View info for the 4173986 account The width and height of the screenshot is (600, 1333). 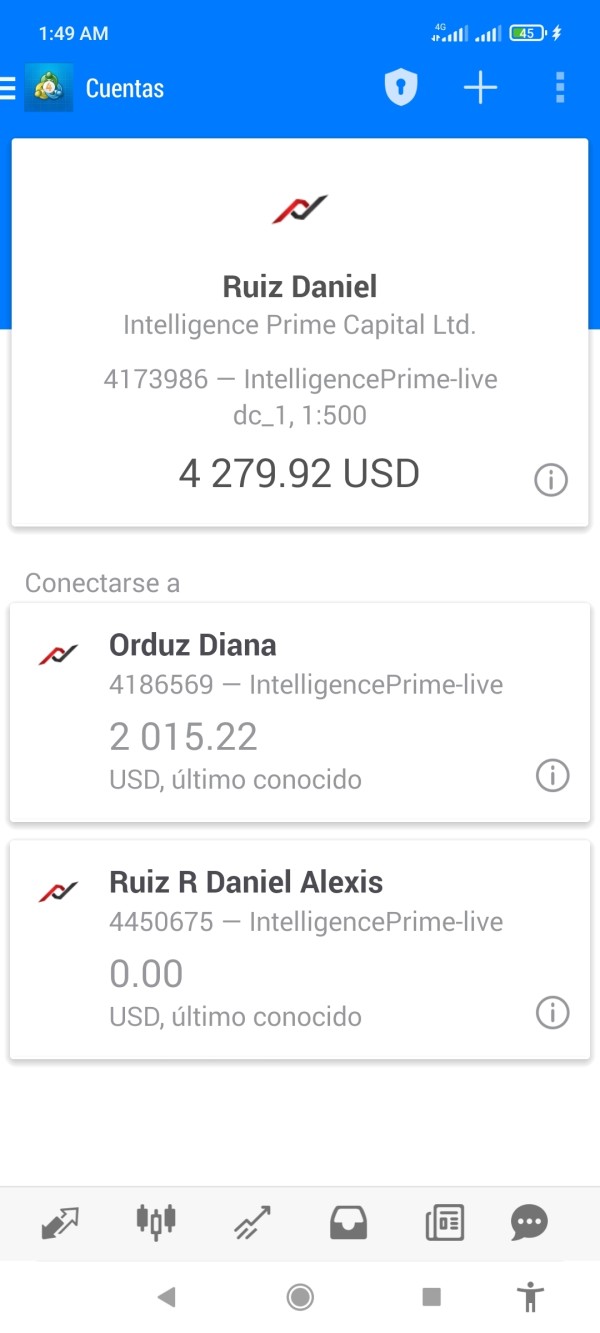click(x=551, y=480)
